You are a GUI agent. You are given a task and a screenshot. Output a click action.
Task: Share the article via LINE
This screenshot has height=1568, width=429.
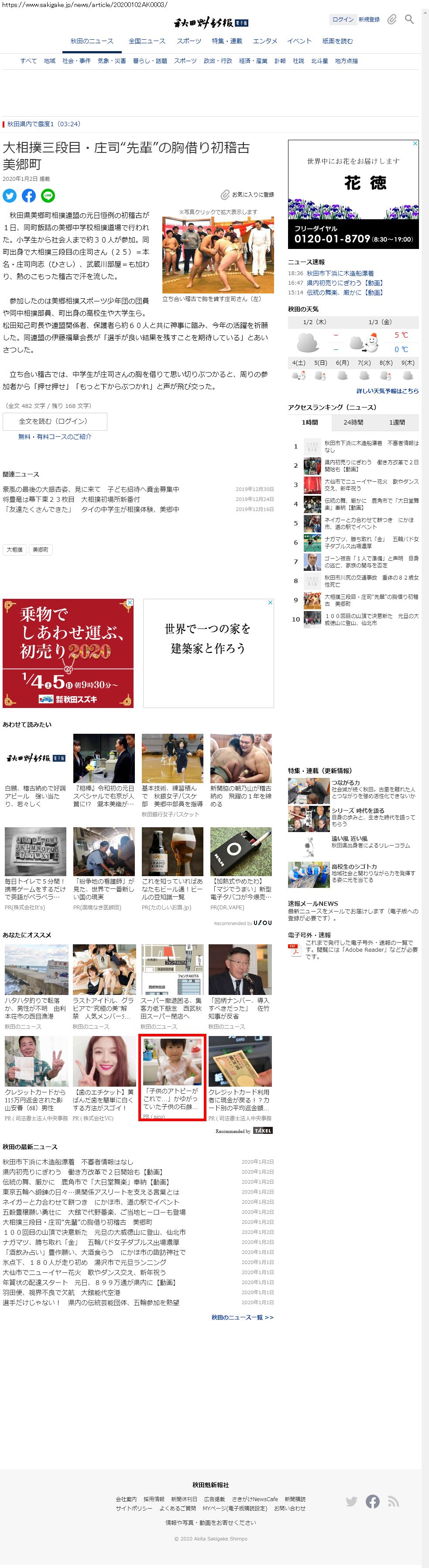[x=48, y=195]
